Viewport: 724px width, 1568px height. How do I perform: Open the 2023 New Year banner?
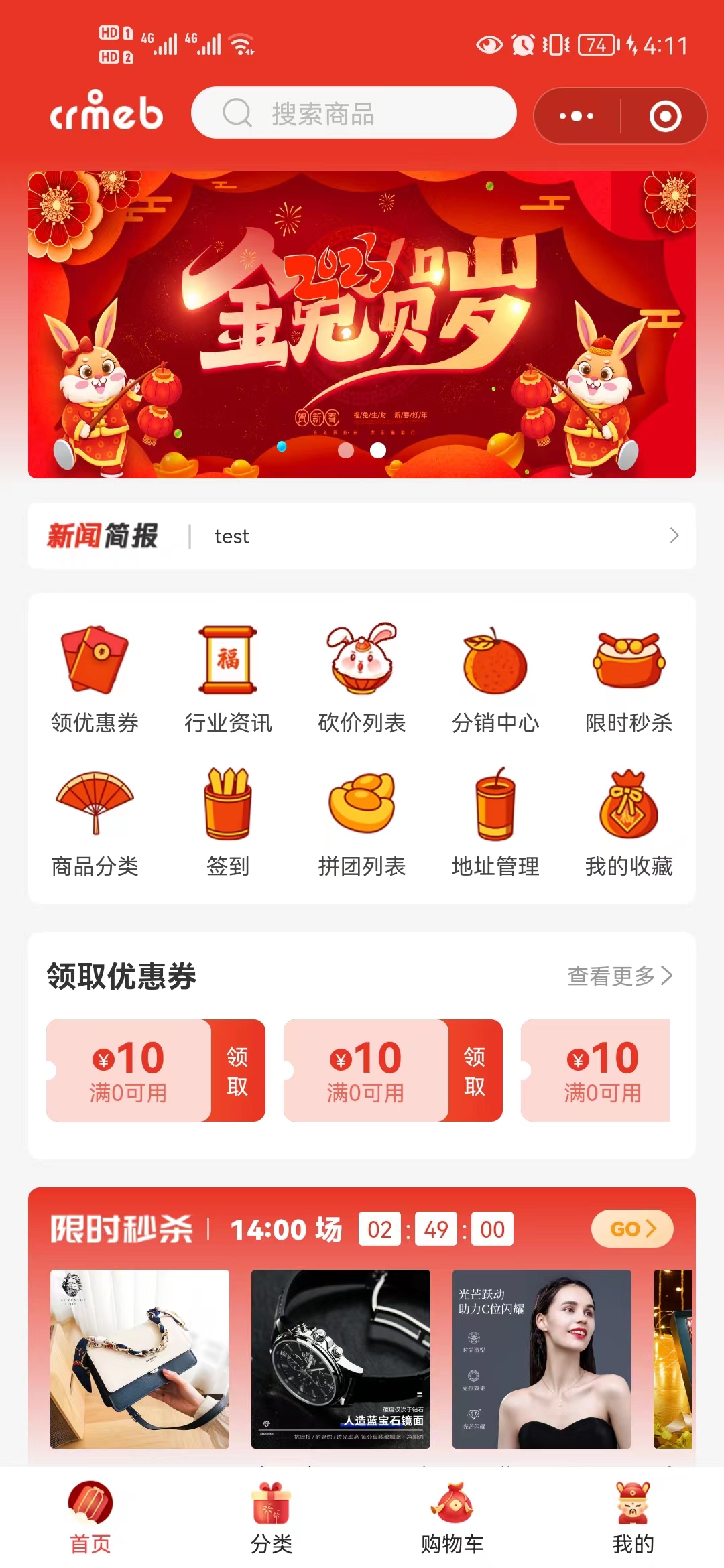pos(362,324)
